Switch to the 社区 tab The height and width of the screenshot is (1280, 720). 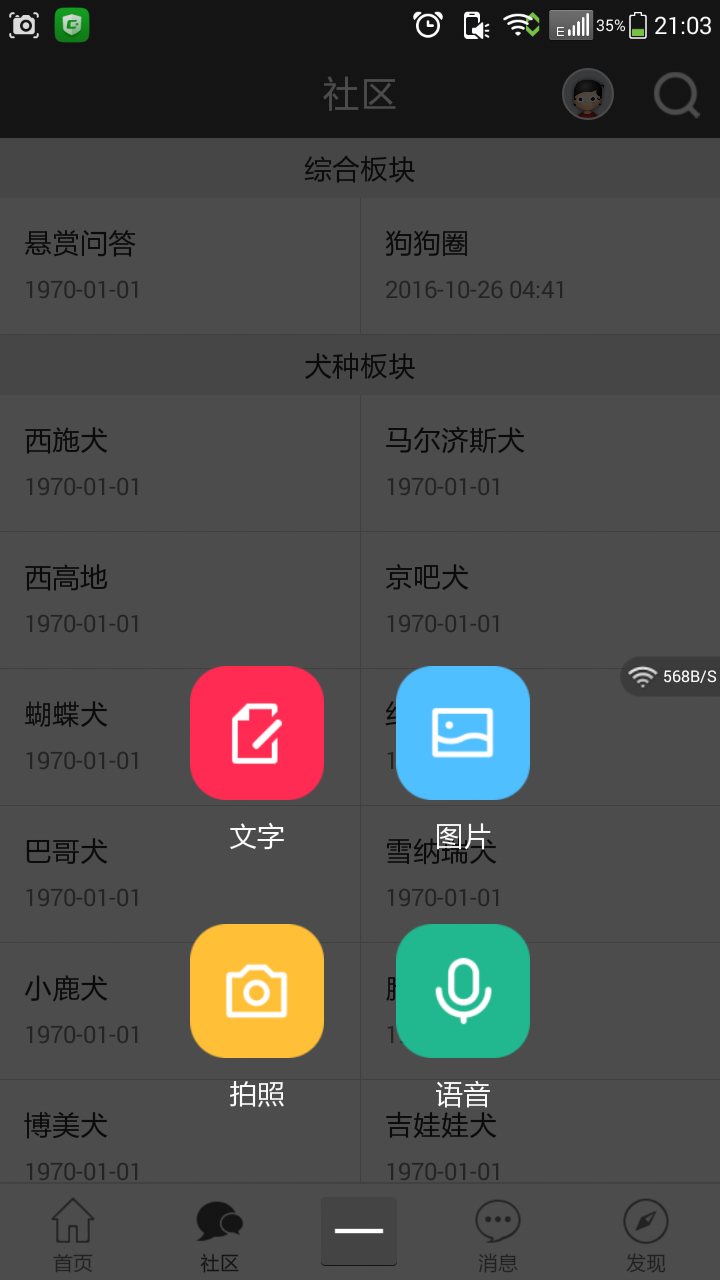220,1235
